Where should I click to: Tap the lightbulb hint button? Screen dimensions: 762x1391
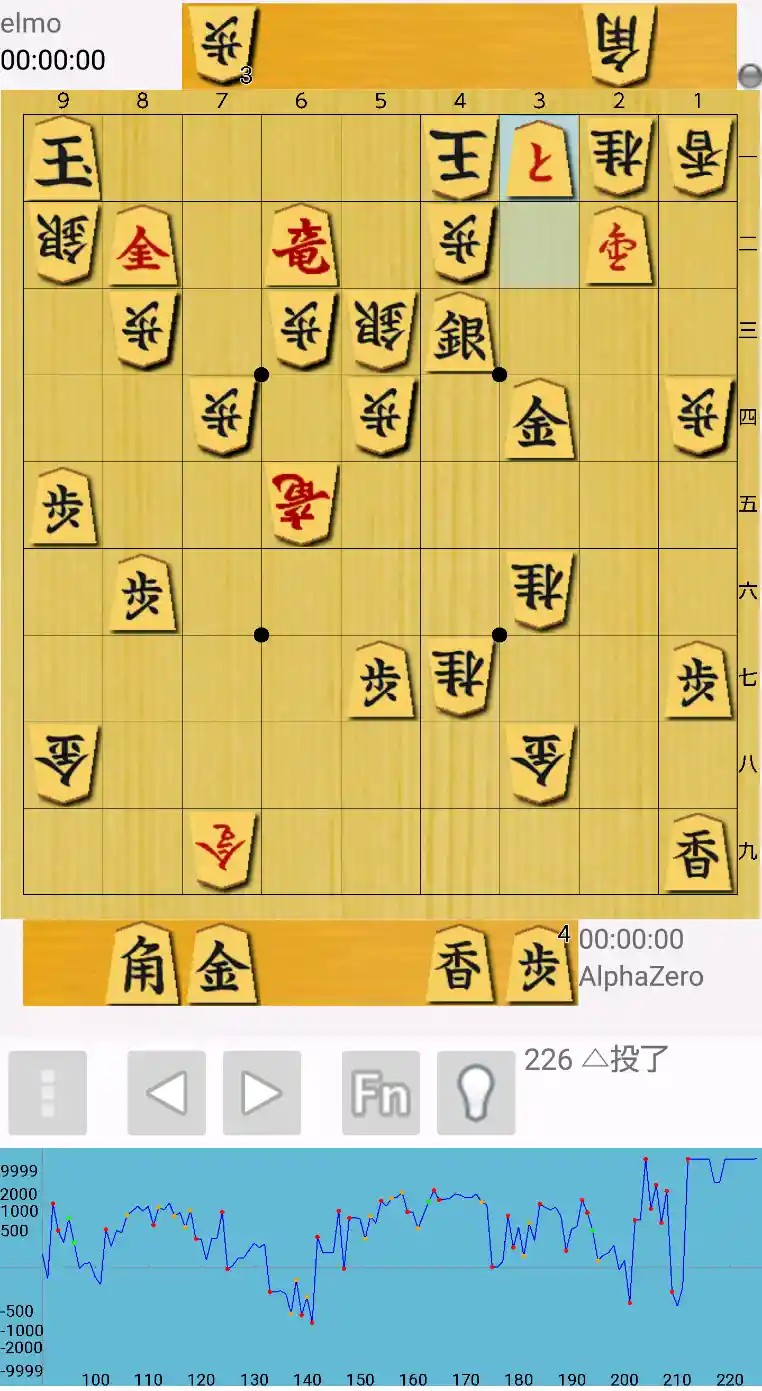(x=476, y=1093)
